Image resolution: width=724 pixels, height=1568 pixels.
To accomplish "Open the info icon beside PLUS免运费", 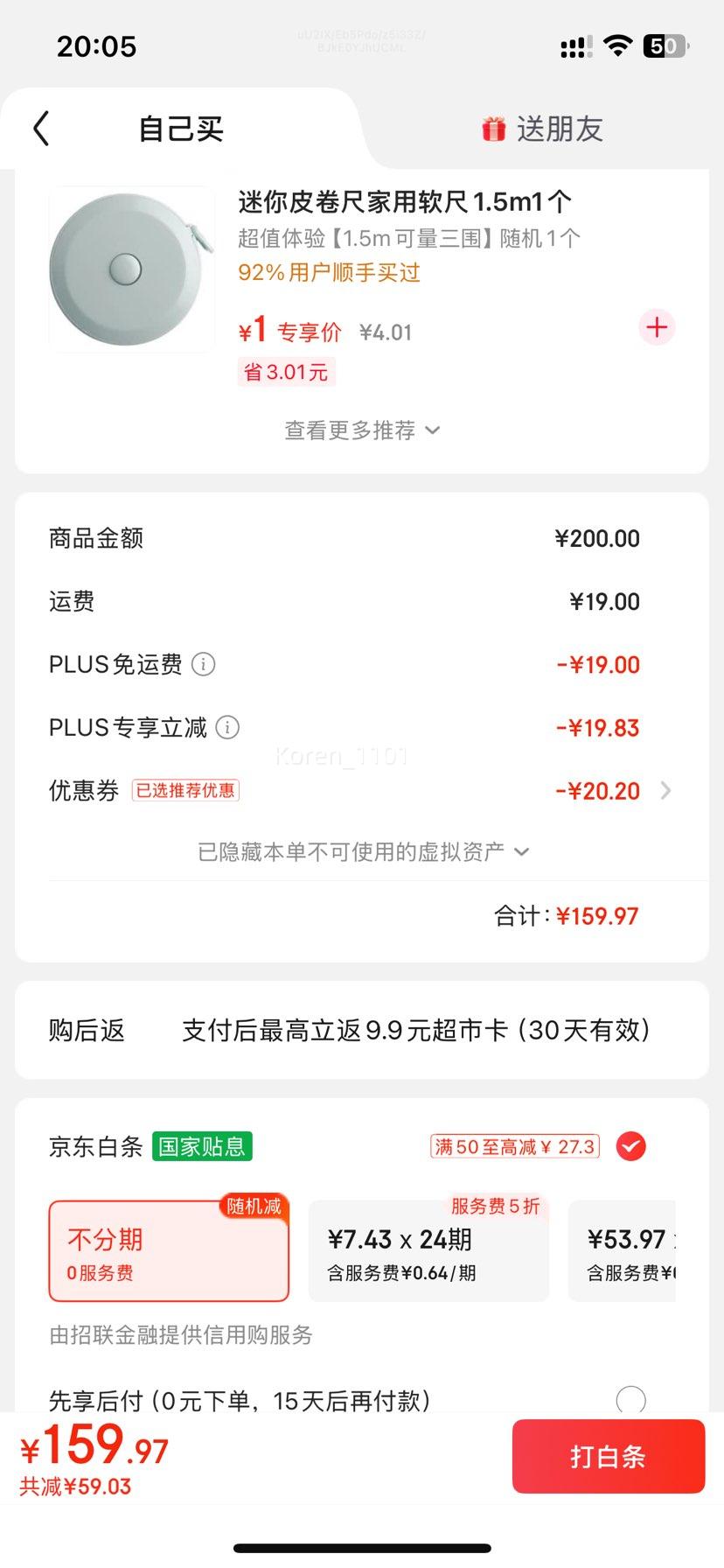I will pyautogui.click(x=204, y=665).
